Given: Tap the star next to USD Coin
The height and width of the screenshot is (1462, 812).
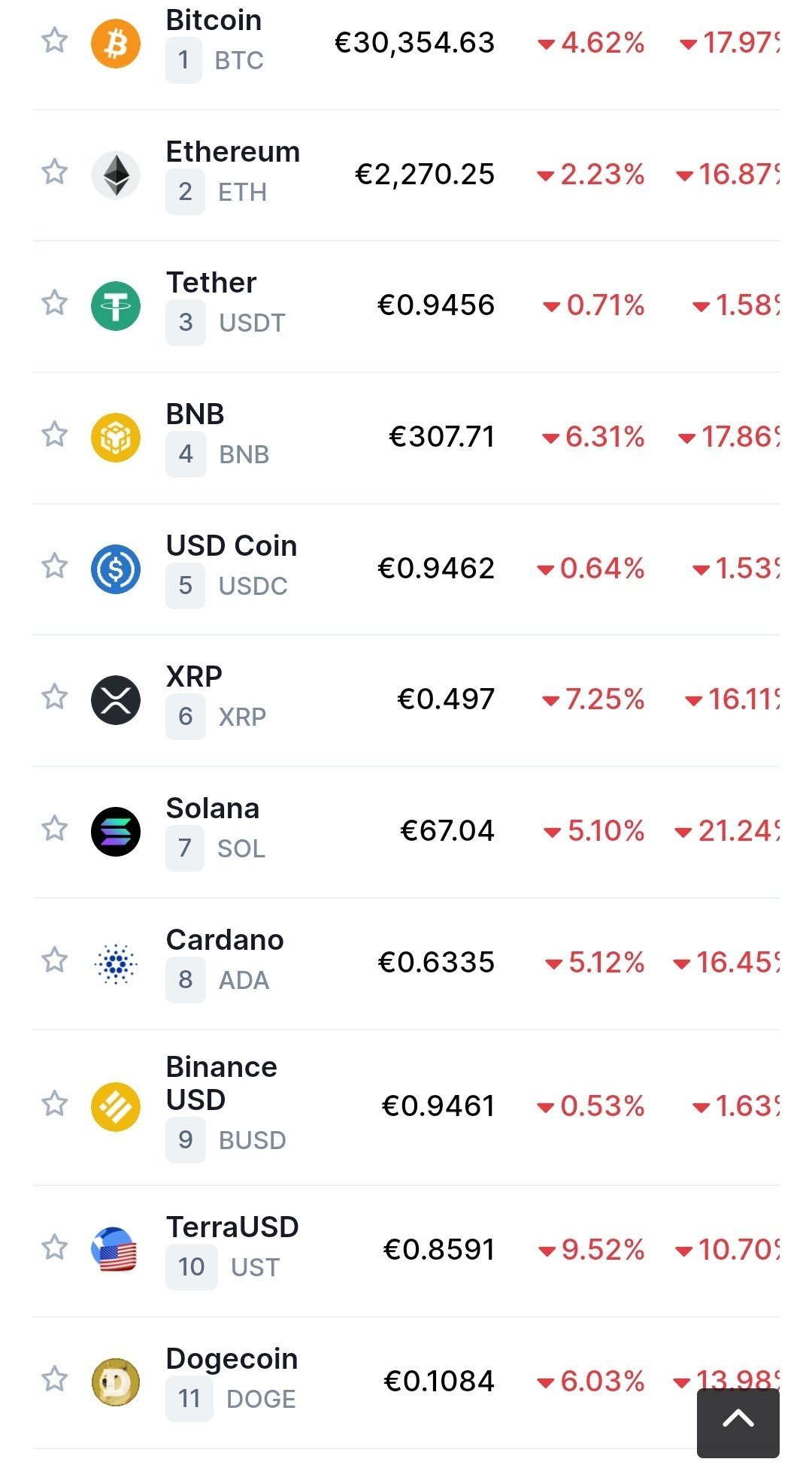Looking at the screenshot, I should 54,566.
